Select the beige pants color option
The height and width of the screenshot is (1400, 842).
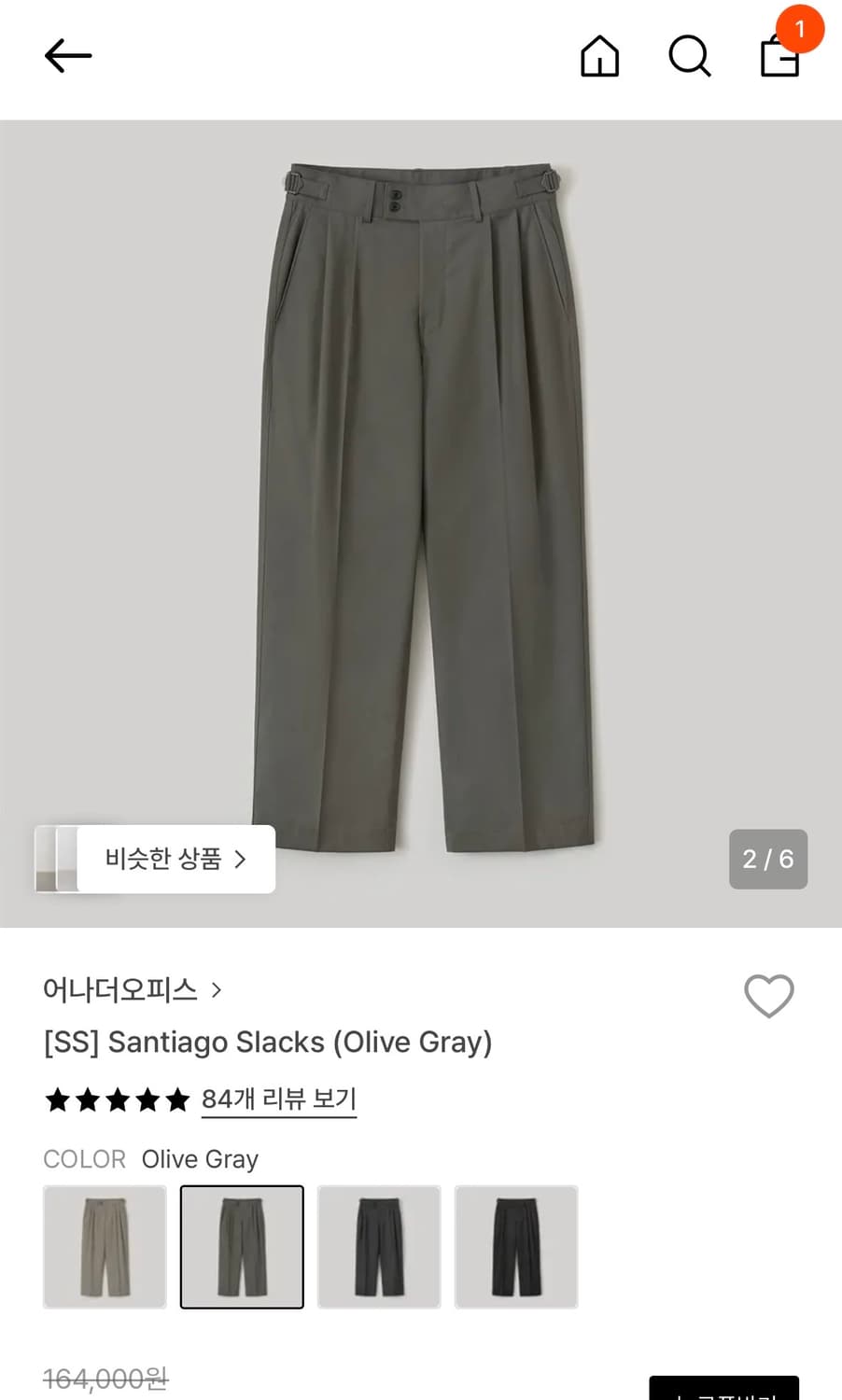coord(105,1247)
